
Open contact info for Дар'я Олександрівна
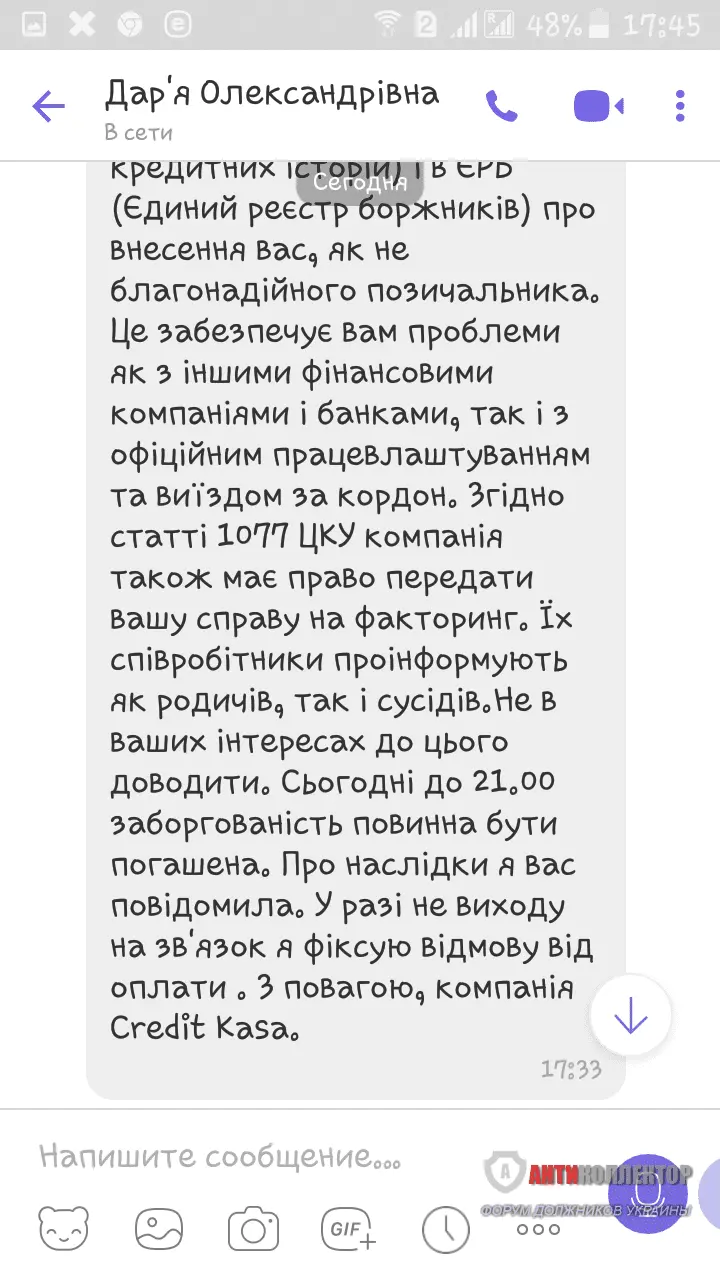[270, 106]
